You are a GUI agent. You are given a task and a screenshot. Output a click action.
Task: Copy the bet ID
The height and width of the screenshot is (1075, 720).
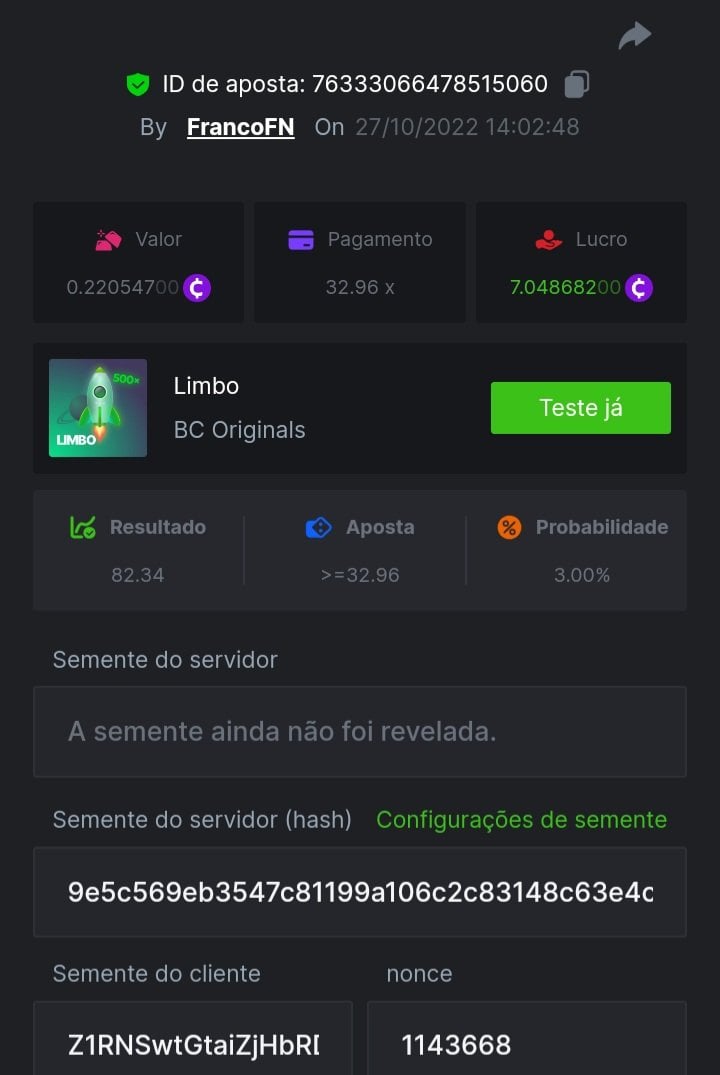pyautogui.click(x=576, y=84)
